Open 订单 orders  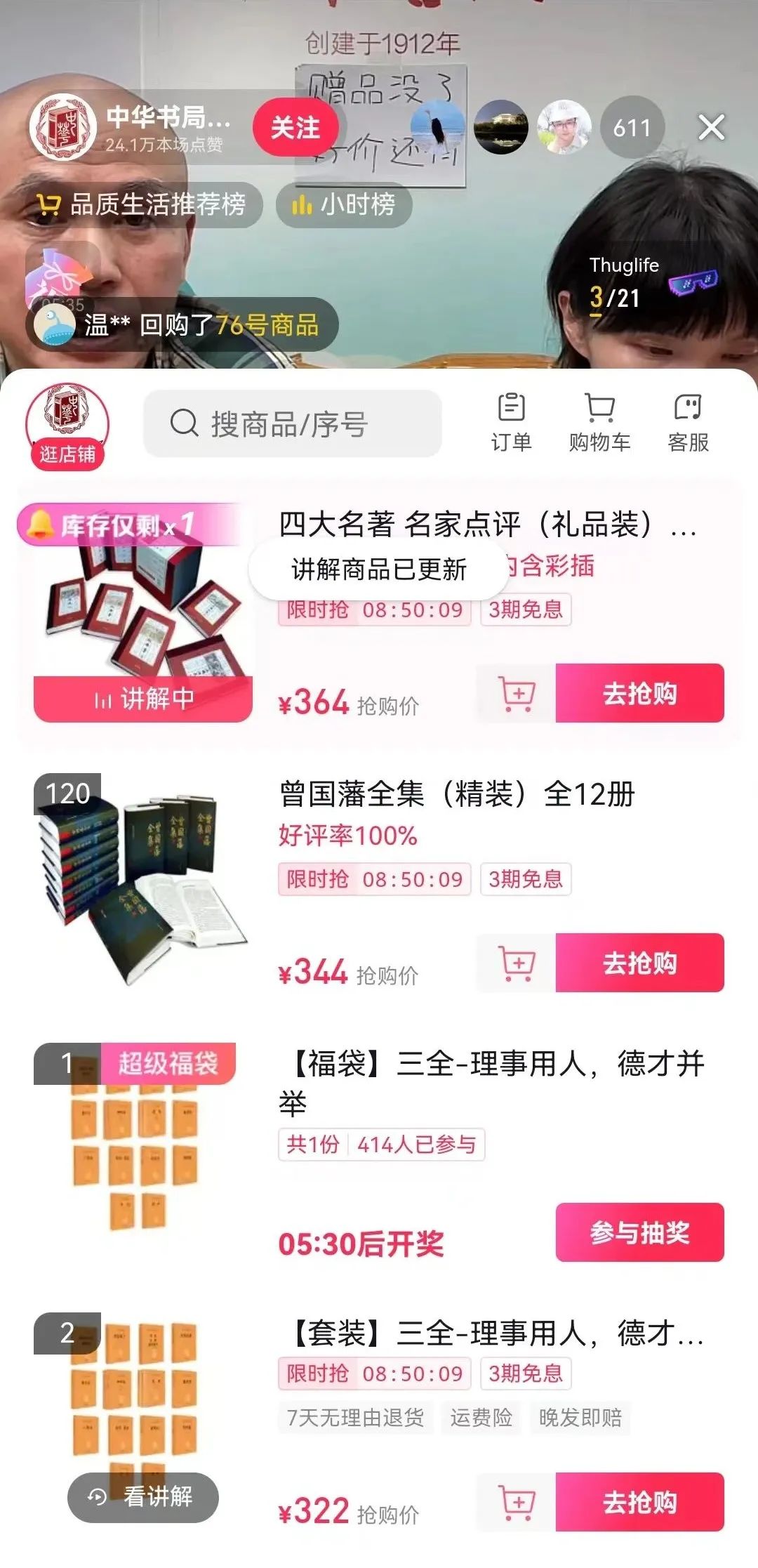(511, 423)
